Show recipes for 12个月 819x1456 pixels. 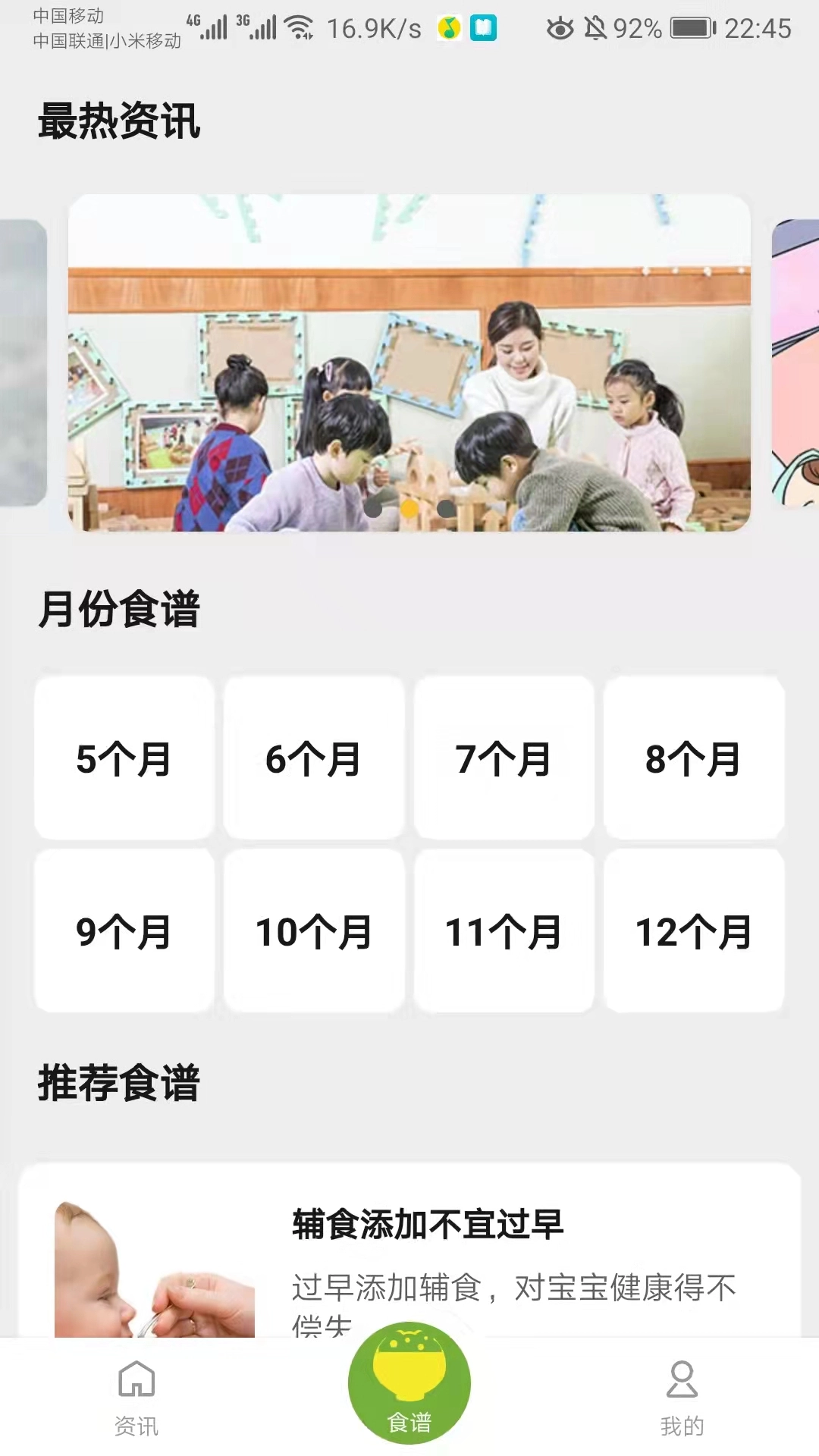(693, 931)
